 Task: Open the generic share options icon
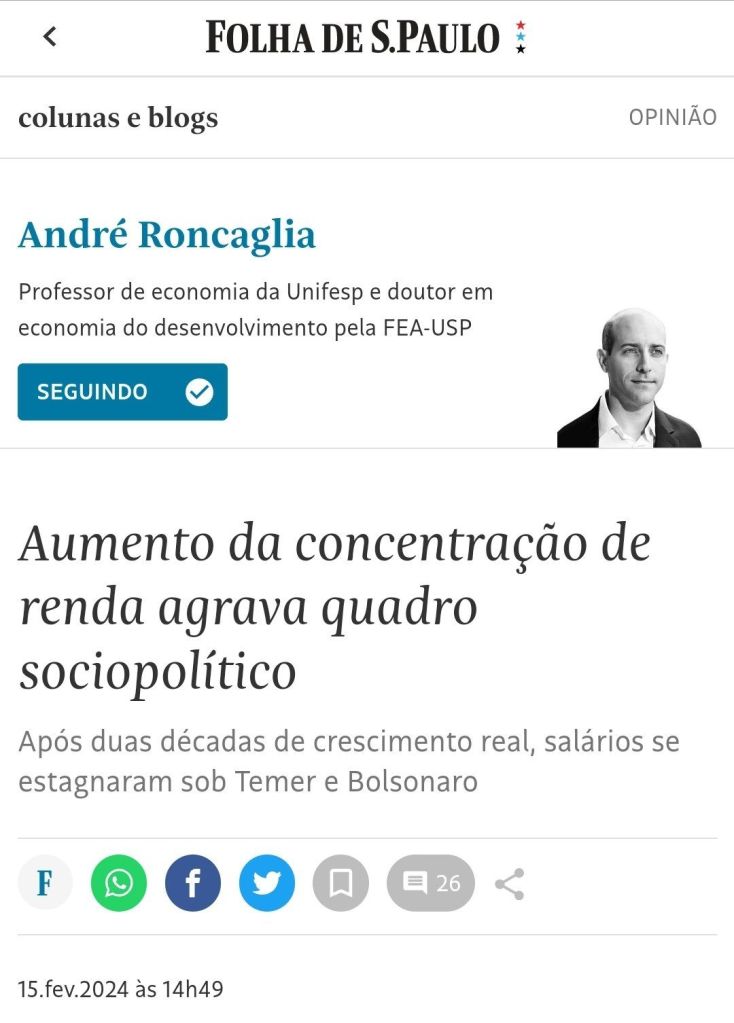[509, 884]
